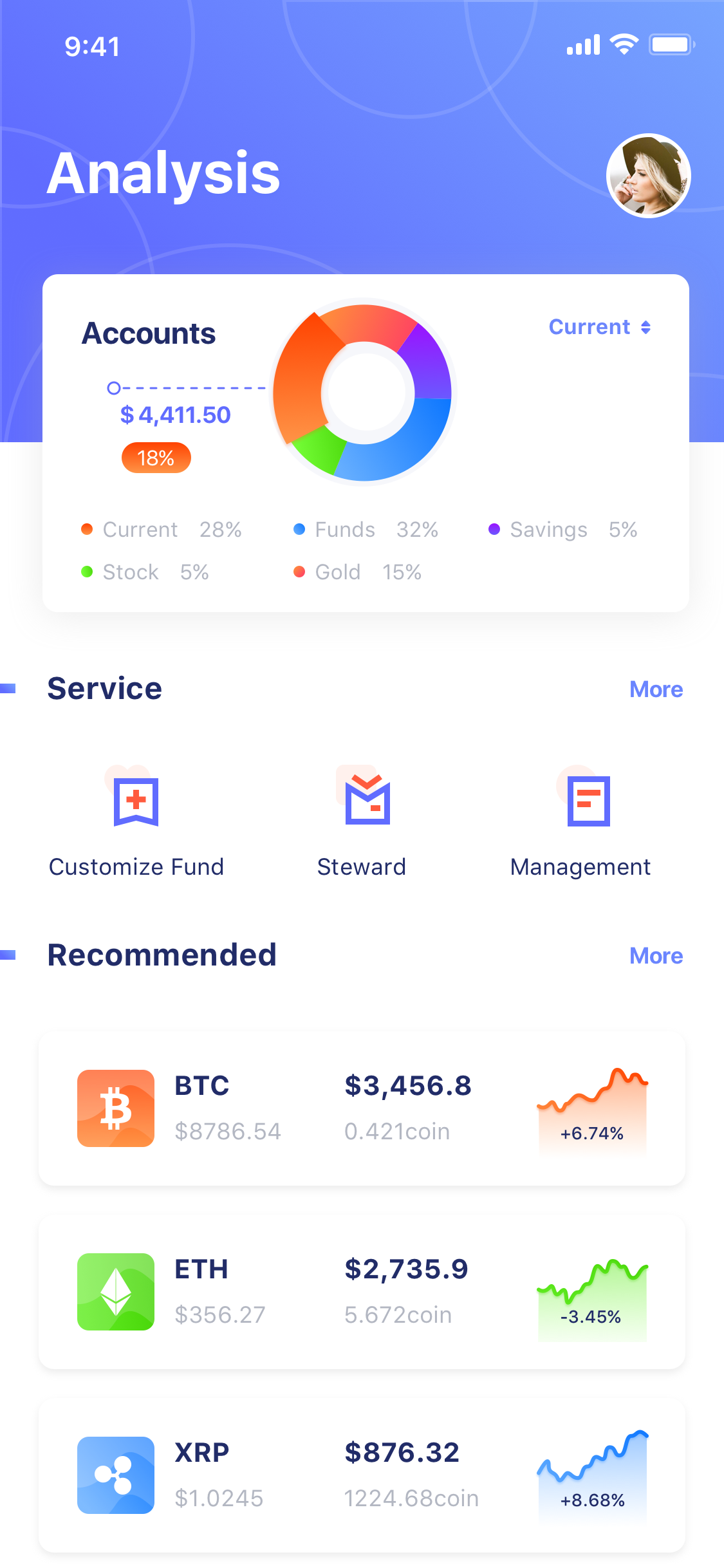Open the ETH card

pyautogui.click(x=362, y=1292)
